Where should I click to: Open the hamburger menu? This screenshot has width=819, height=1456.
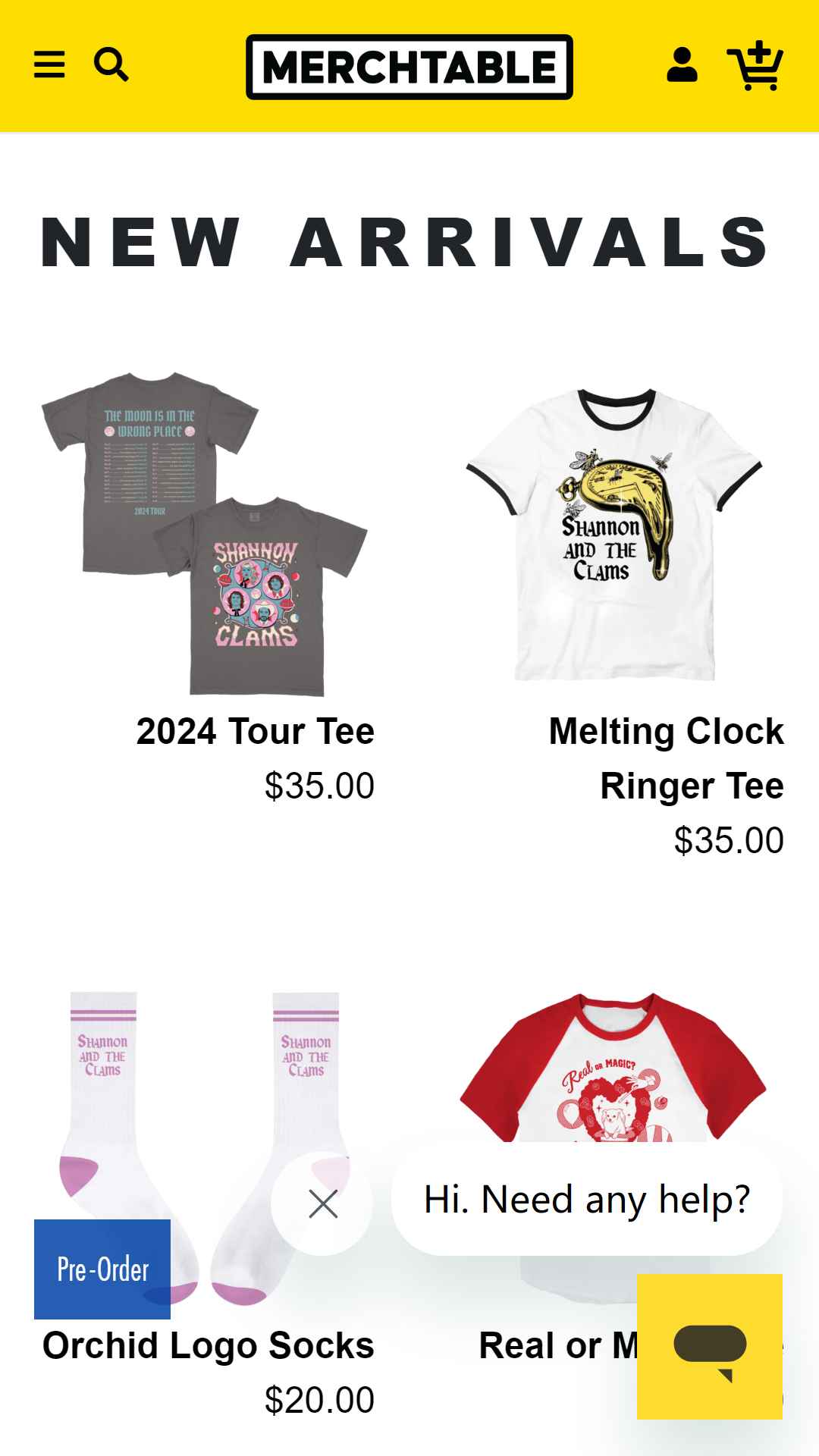[x=49, y=65]
